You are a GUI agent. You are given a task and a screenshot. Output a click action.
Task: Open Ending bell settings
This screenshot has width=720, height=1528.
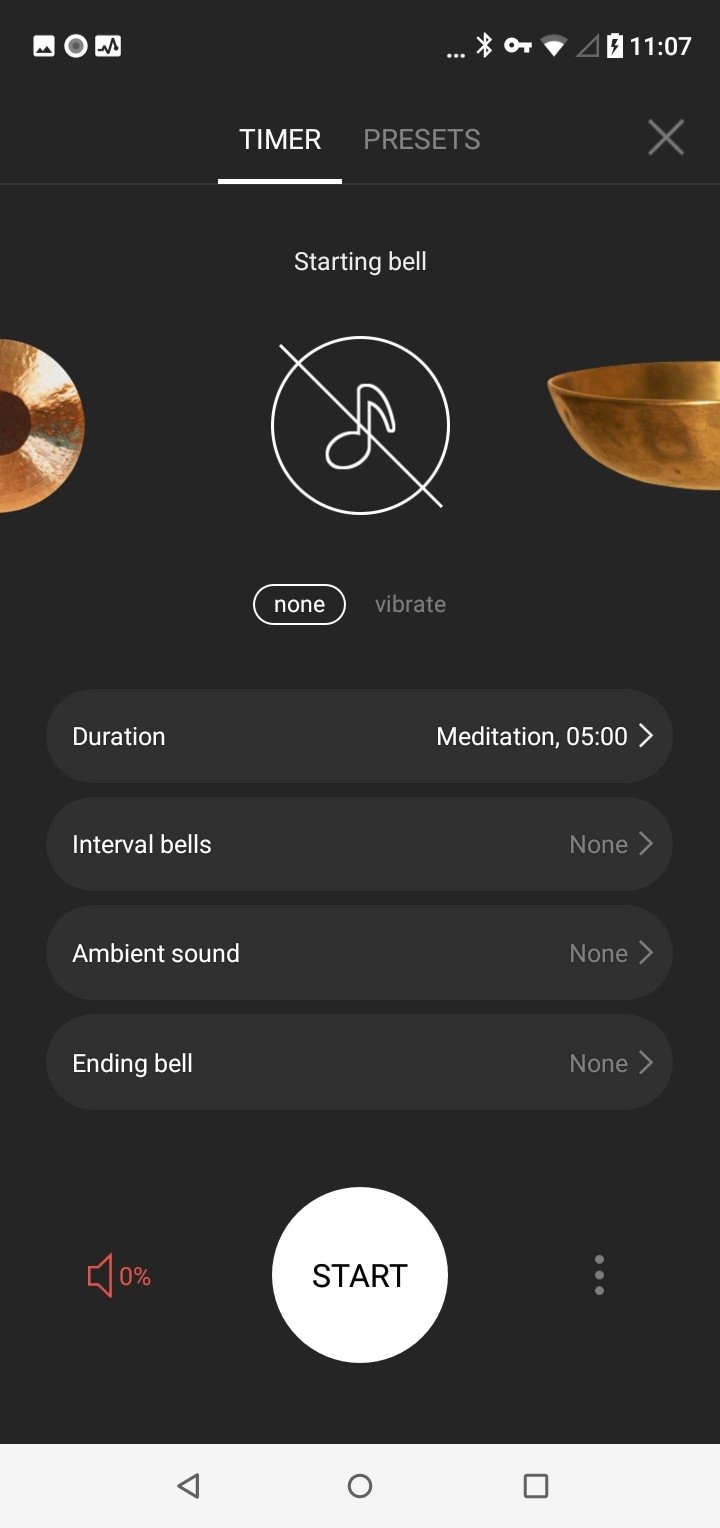click(x=359, y=1062)
